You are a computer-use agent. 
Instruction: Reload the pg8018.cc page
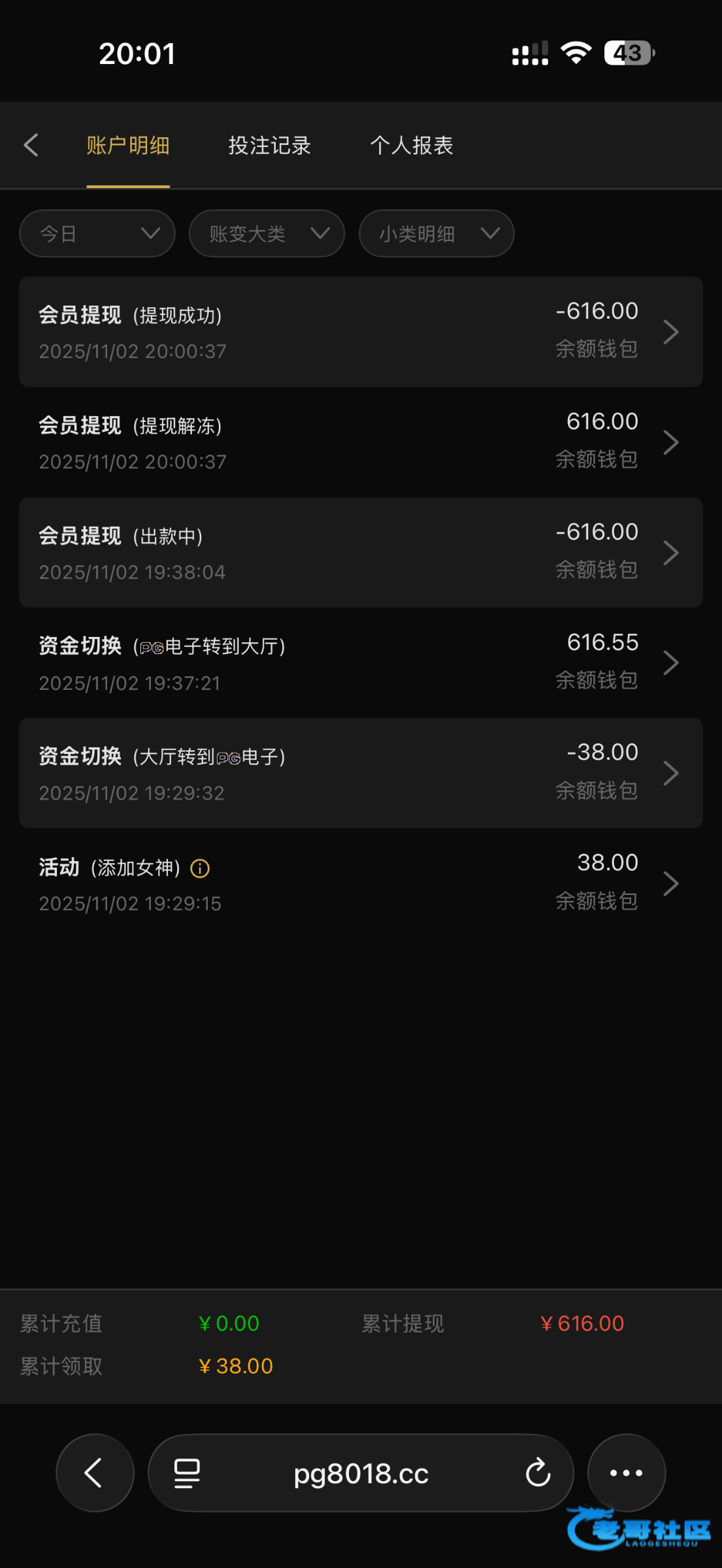(x=538, y=1473)
